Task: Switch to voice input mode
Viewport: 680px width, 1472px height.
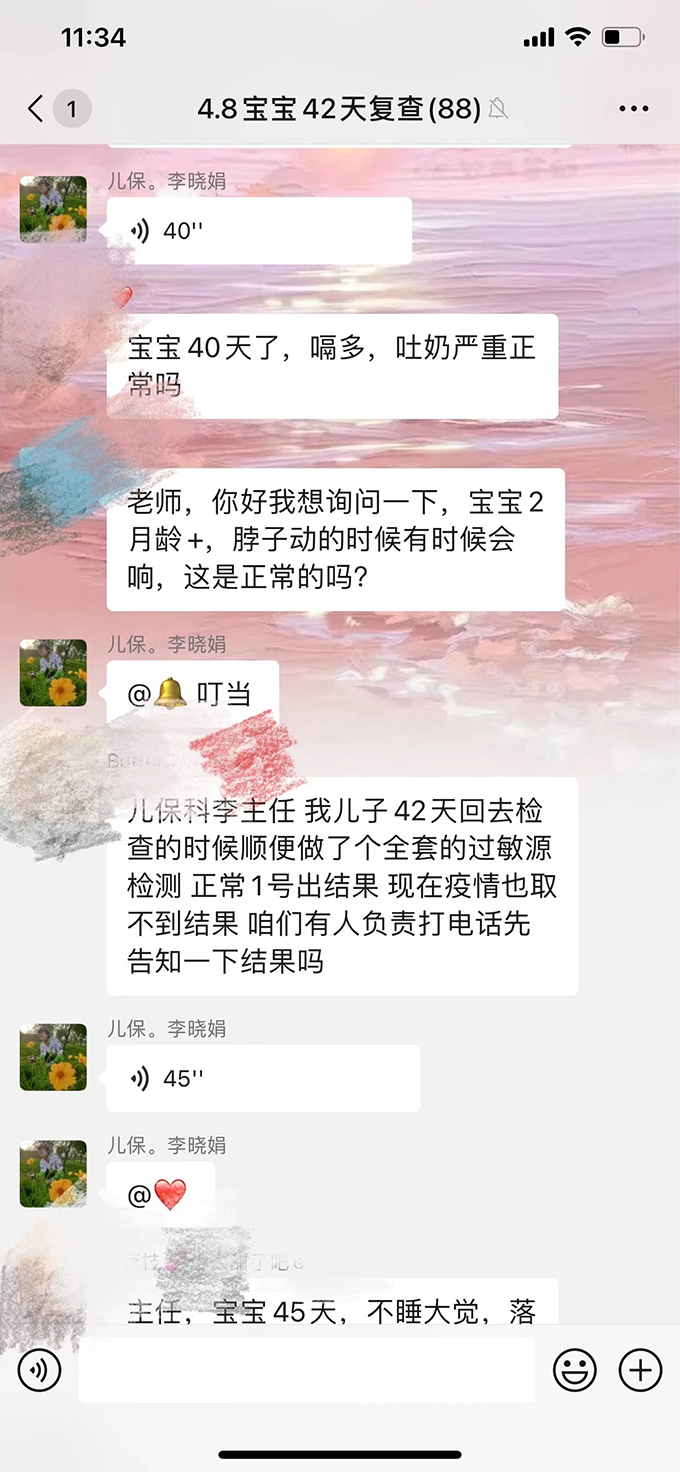Action: point(40,1369)
